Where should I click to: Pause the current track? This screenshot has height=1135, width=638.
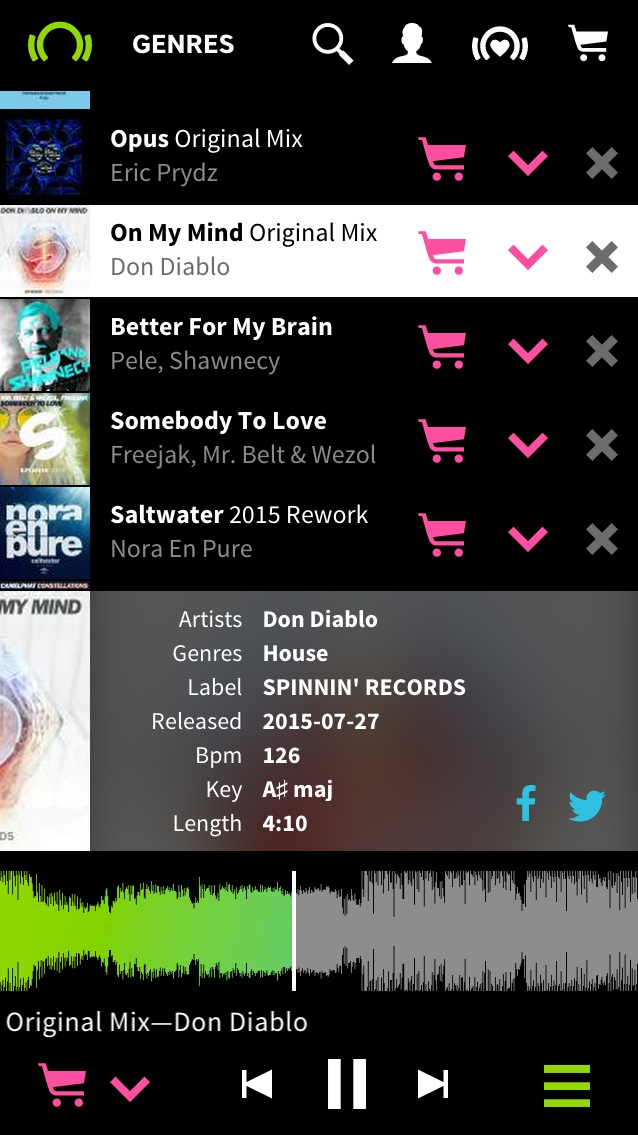pyautogui.click(x=347, y=1084)
